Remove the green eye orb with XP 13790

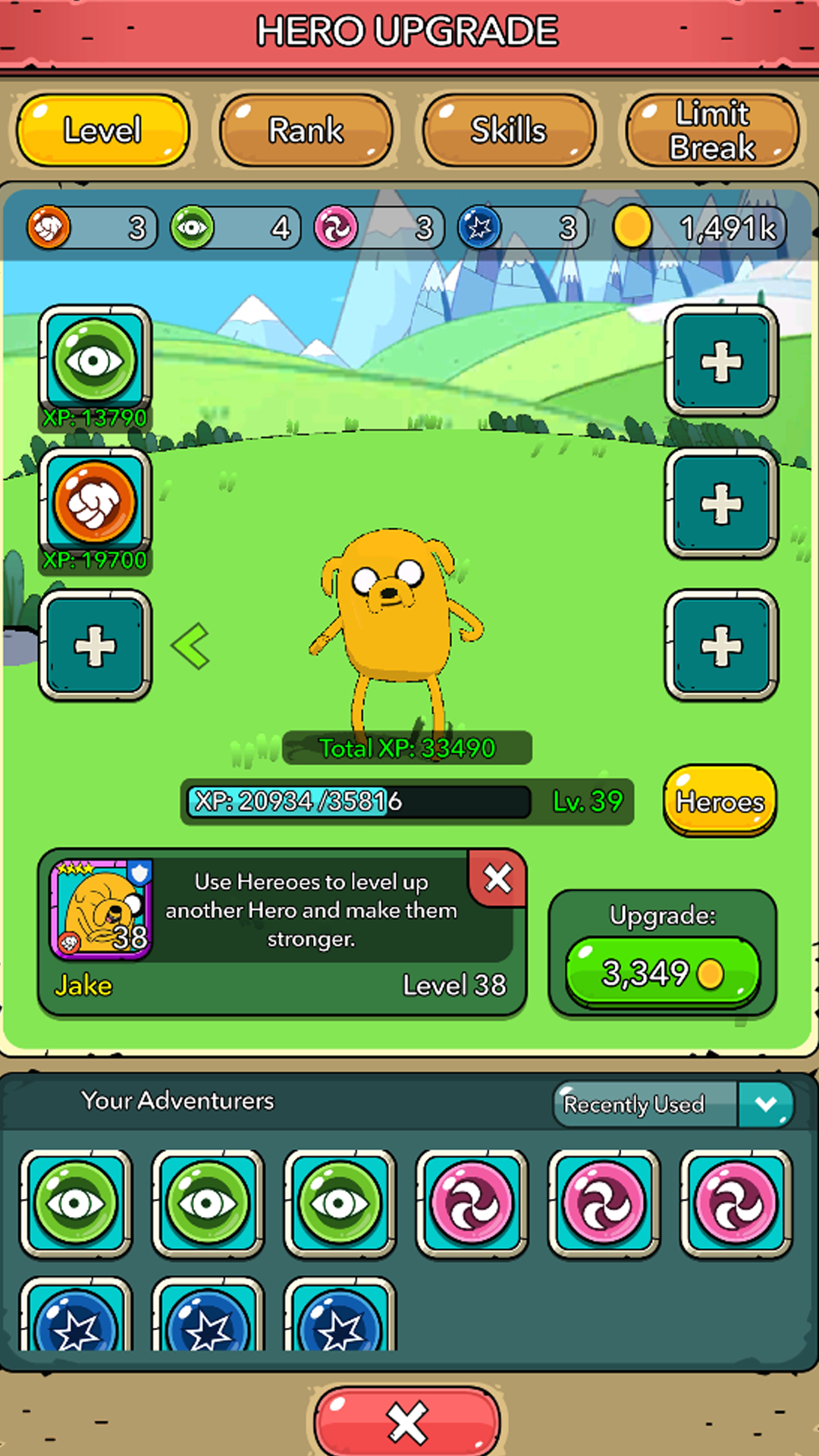pos(95,361)
